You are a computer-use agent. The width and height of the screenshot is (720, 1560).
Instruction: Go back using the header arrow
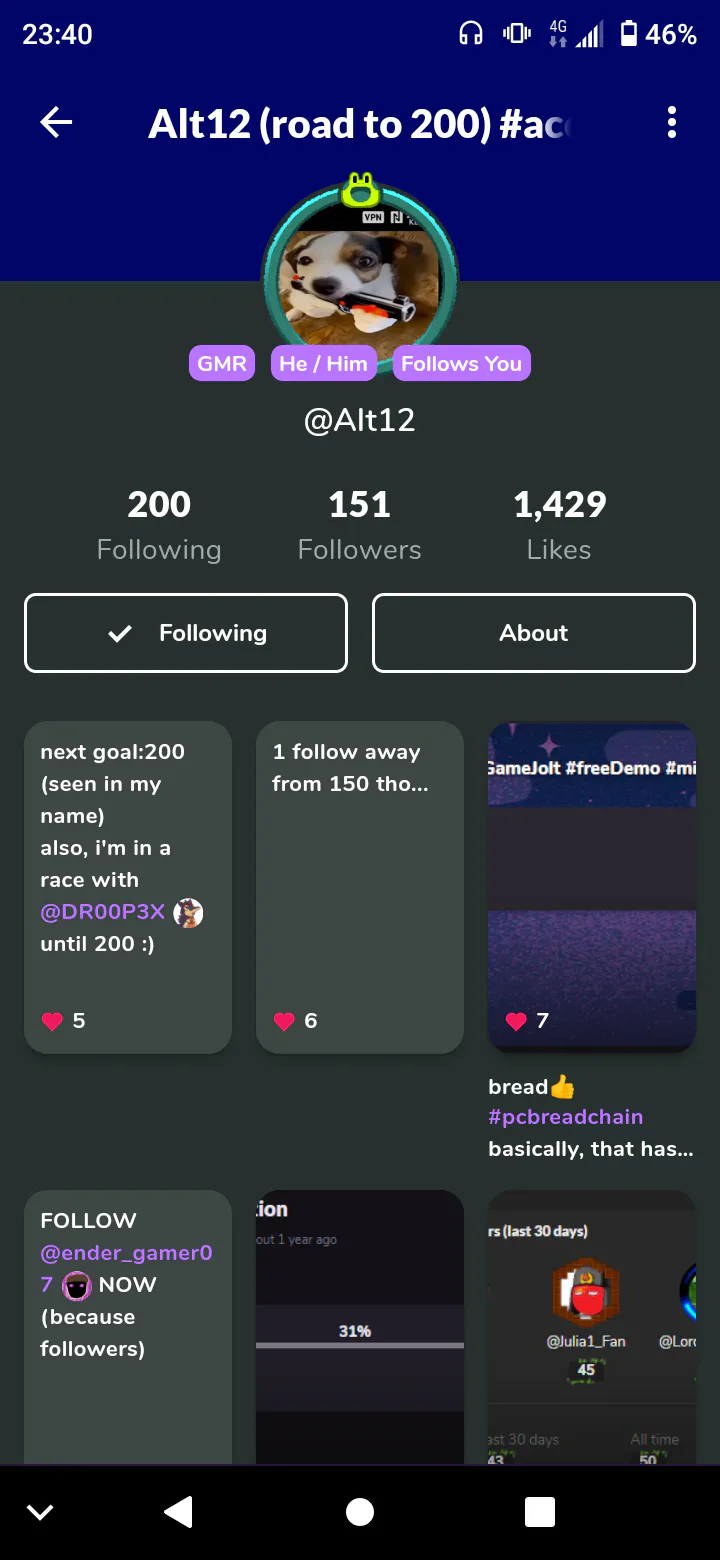[x=56, y=123]
